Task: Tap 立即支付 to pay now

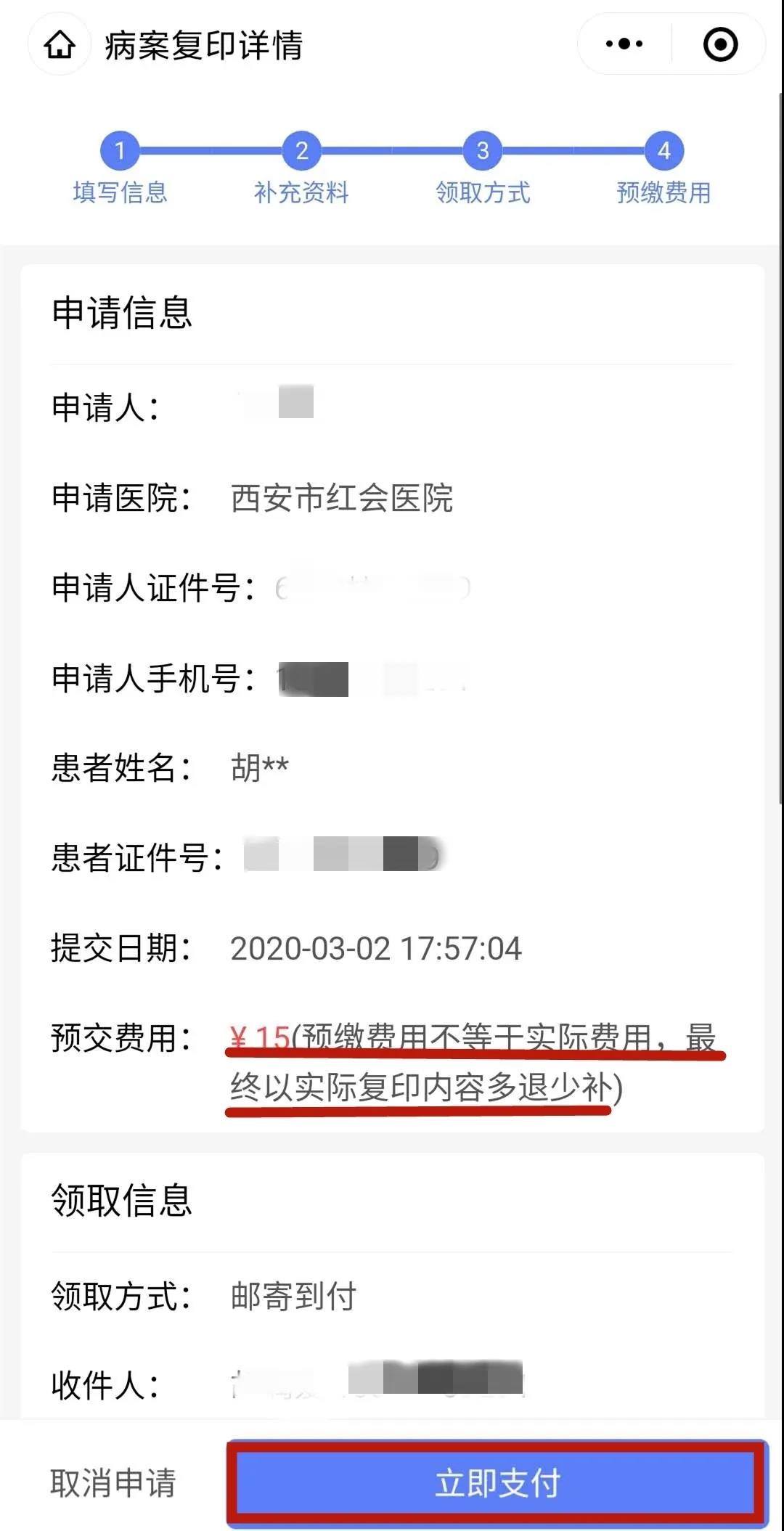Action: click(497, 1482)
